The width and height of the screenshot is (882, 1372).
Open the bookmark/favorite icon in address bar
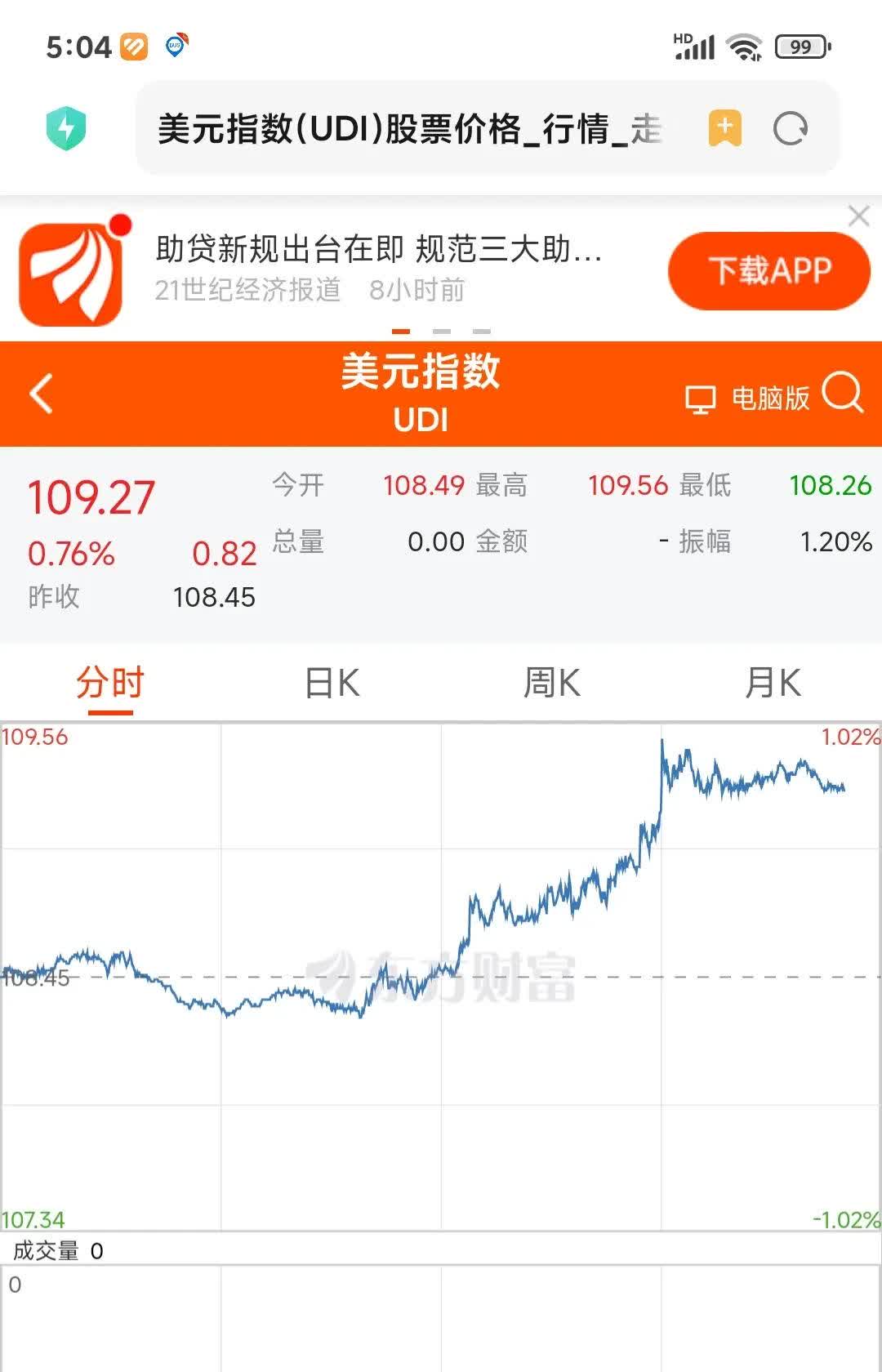[722, 129]
